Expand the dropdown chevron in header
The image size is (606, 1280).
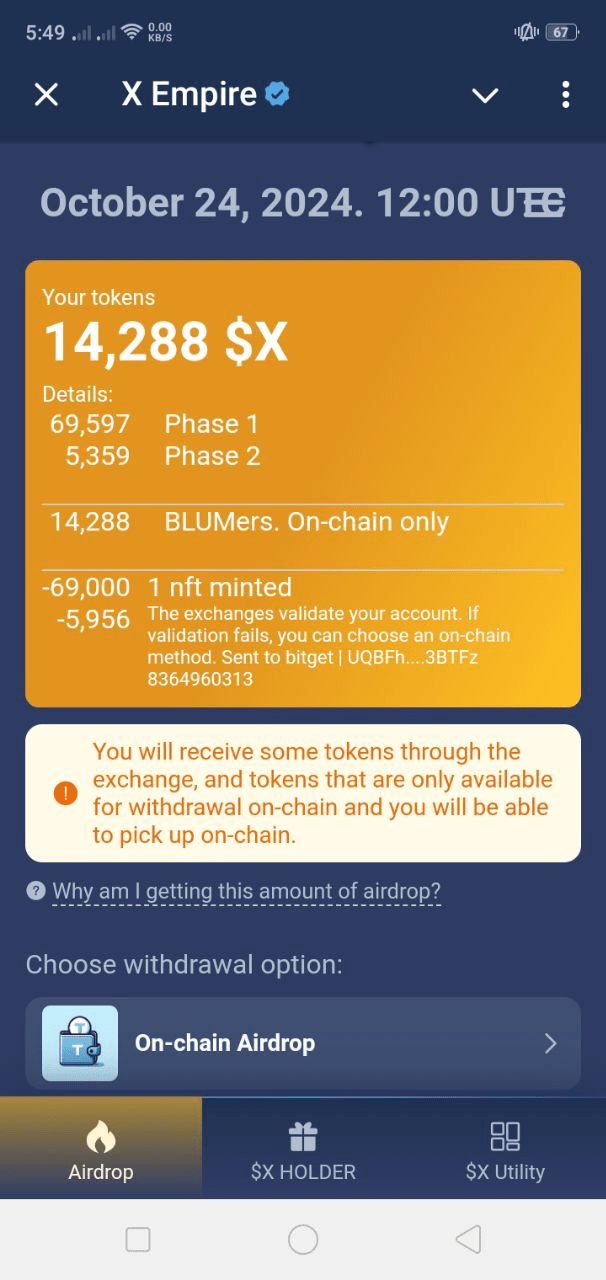485,95
